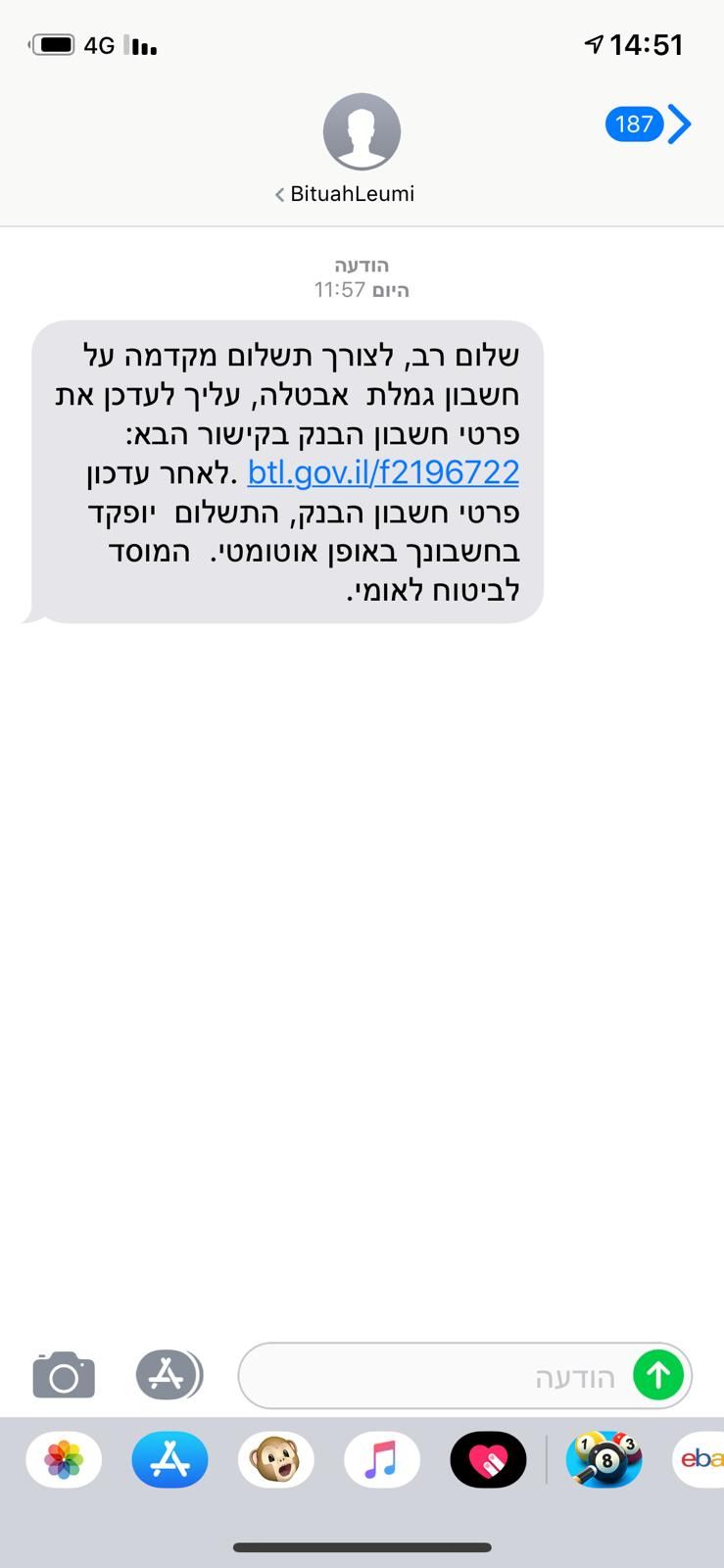Open the btl.gov.il/f2196722 link

(383, 472)
